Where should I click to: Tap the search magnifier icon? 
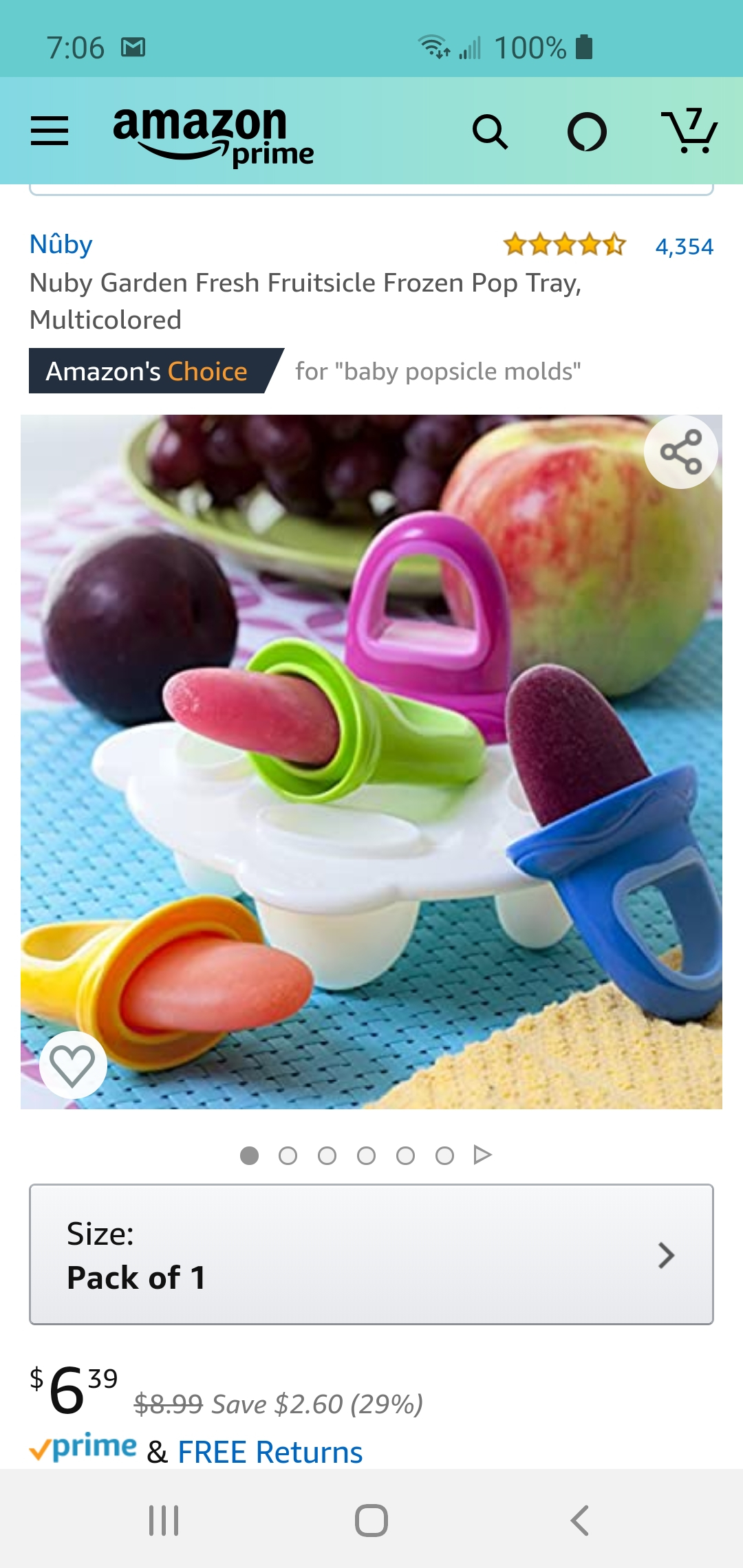point(490,131)
